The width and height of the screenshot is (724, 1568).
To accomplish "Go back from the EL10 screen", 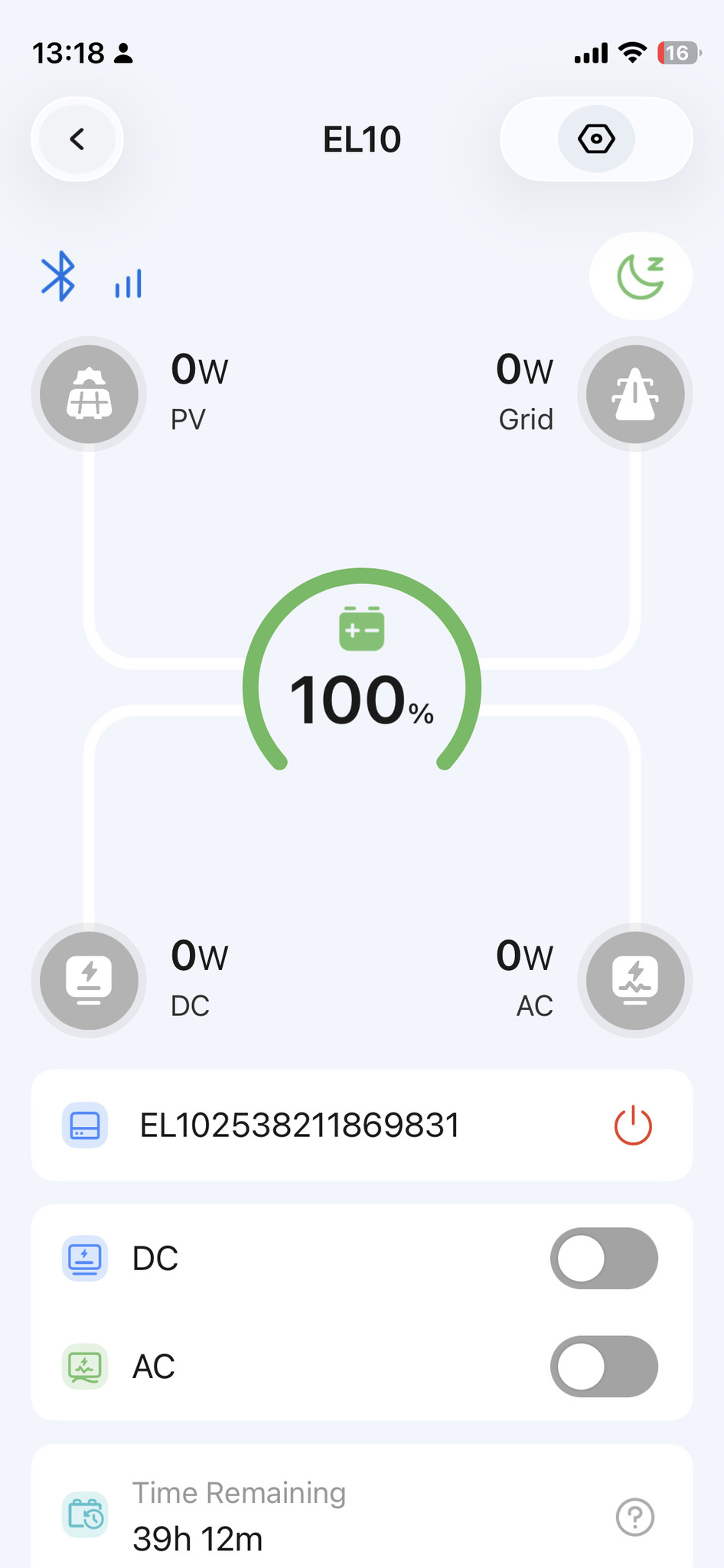I will [x=77, y=139].
